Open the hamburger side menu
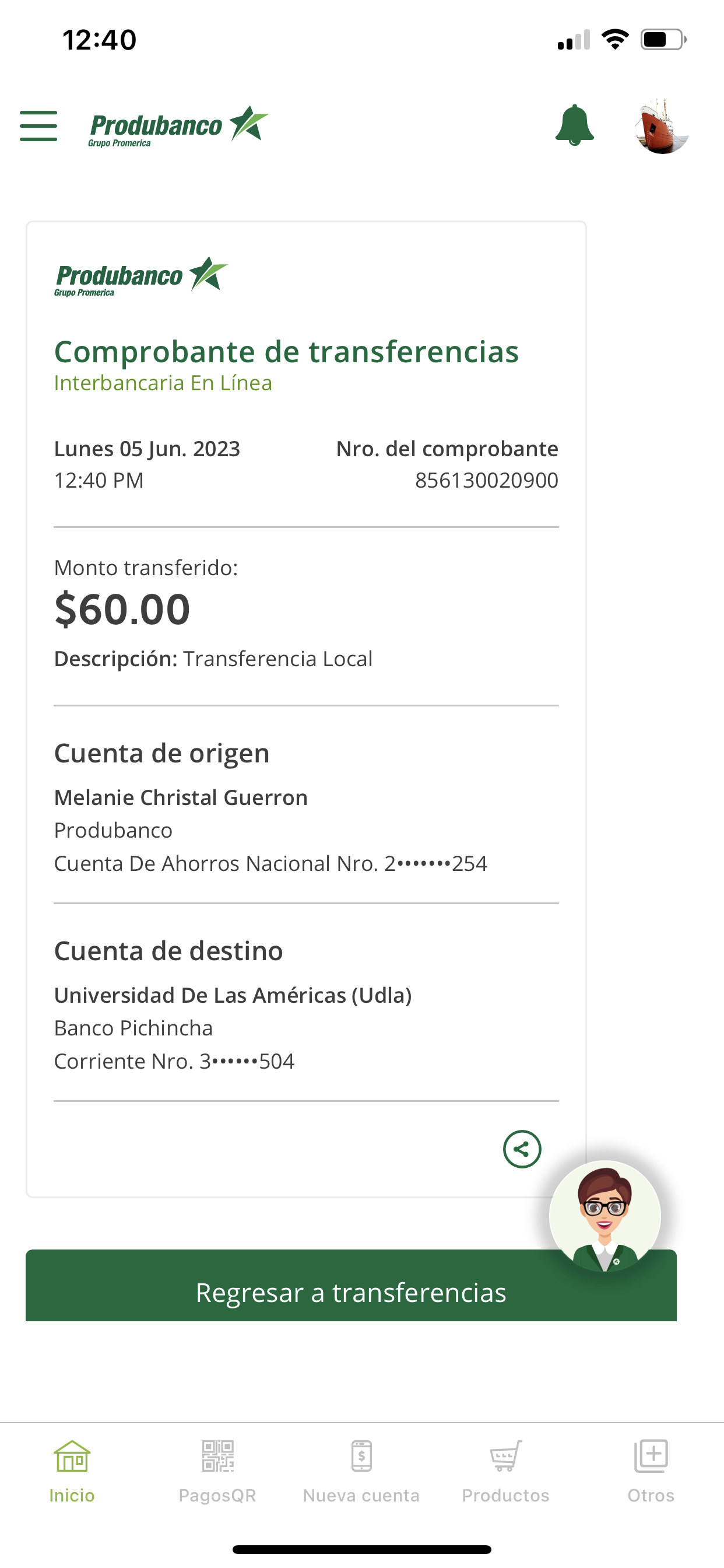724x1568 pixels. [x=38, y=126]
